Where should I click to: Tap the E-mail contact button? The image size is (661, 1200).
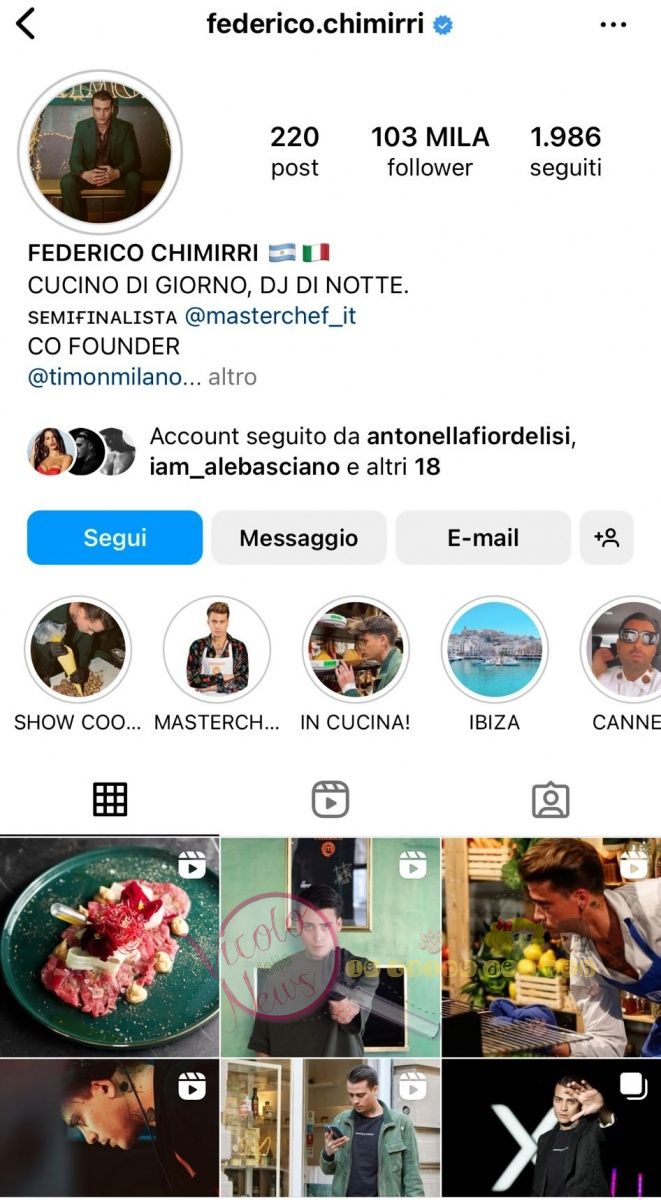pos(483,538)
